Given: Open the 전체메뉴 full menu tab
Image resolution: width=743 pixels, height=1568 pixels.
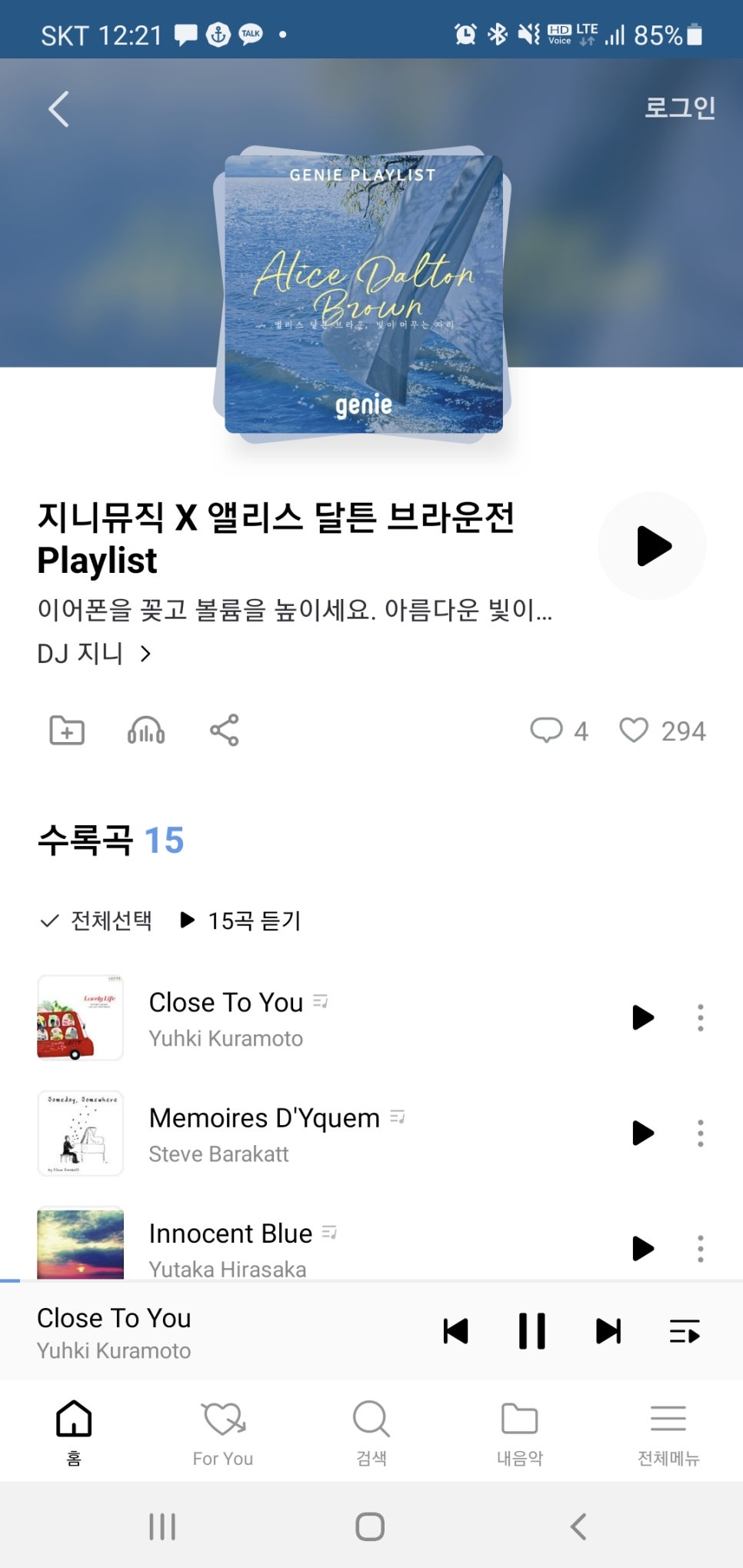Looking at the screenshot, I should click(668, 1432).
